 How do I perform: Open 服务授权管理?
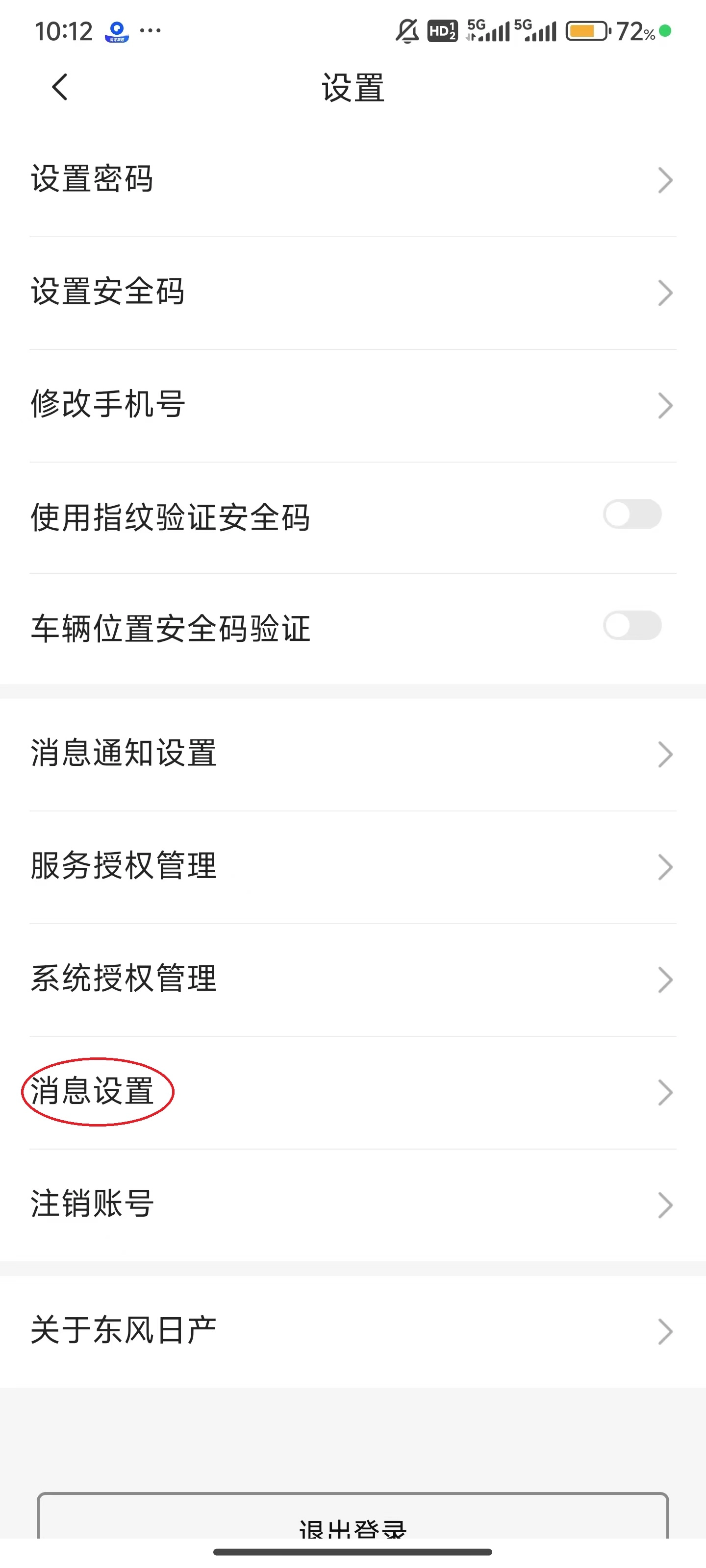point(353,867)
